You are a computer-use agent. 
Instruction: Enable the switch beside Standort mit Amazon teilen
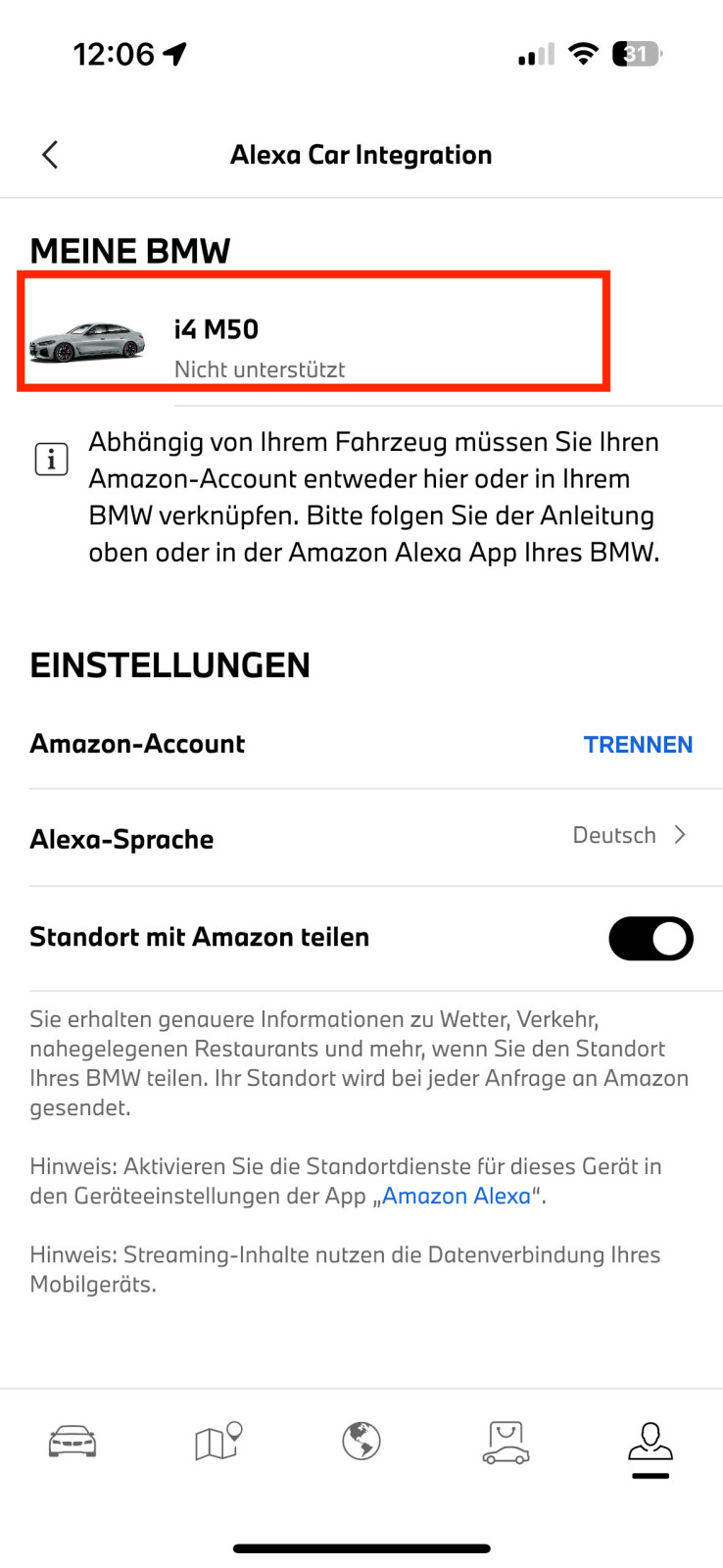point(651,938)
